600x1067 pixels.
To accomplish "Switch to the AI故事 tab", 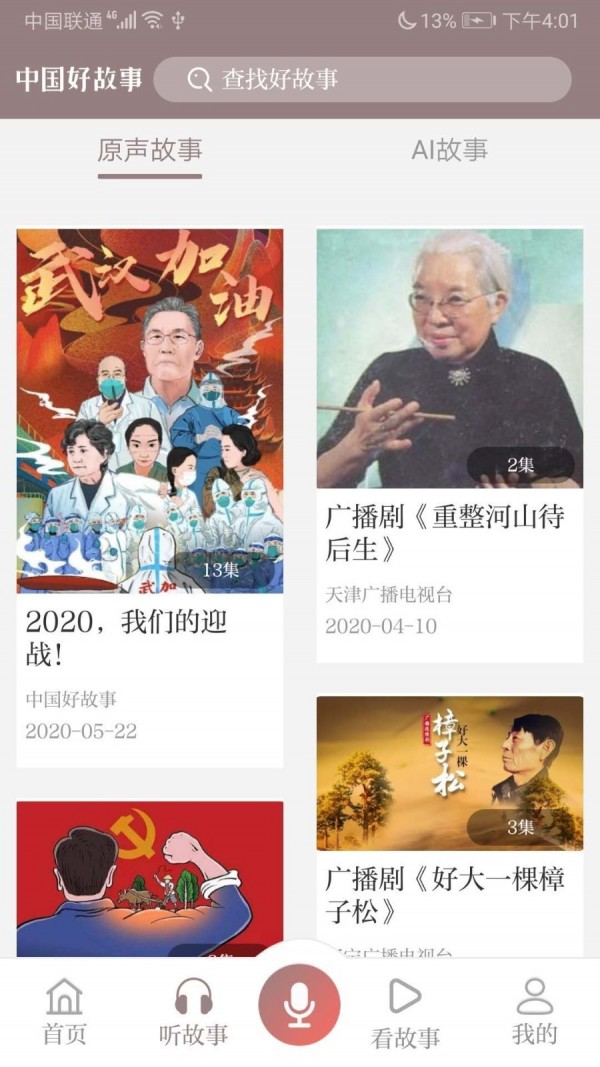I will (x=449, y=151).
